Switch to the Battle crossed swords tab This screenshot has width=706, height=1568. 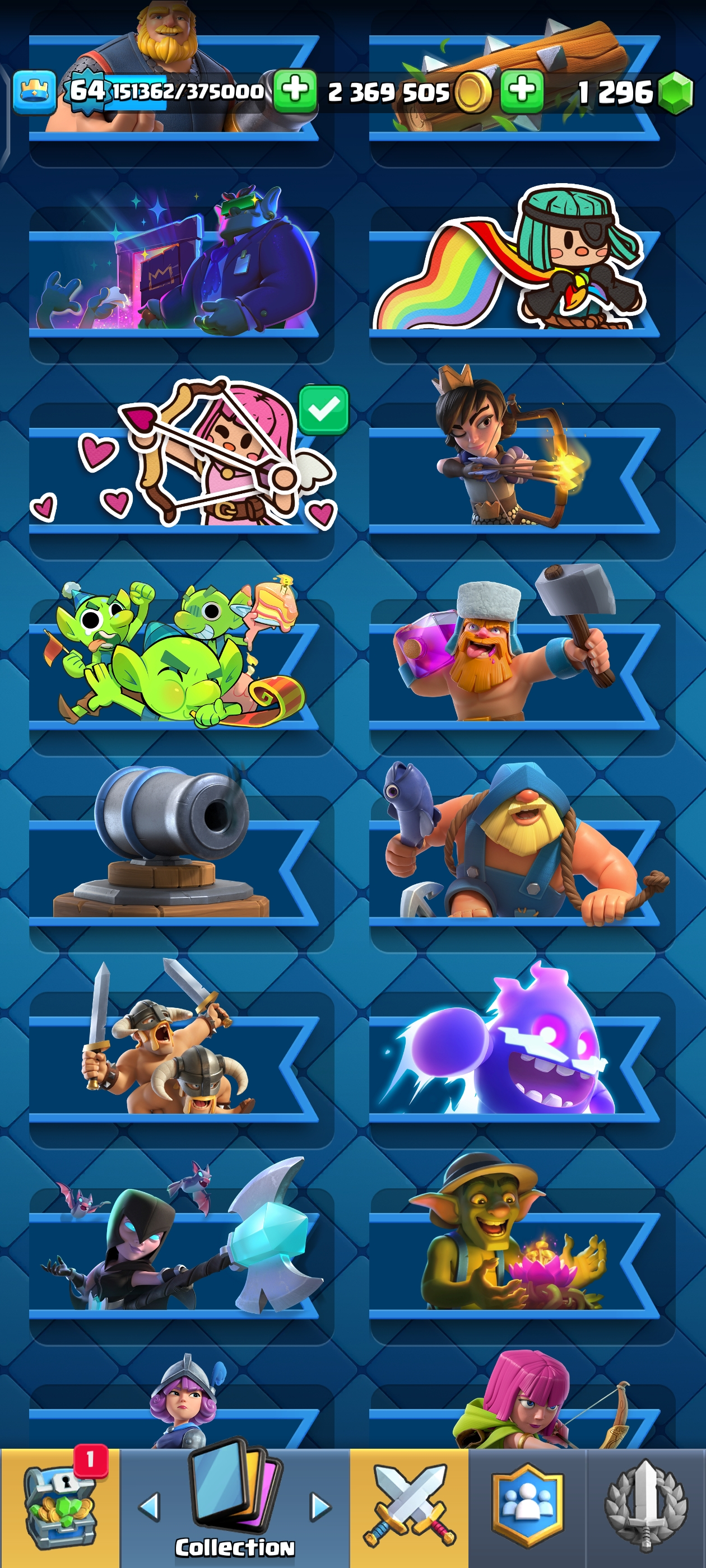coord(410,1507)
